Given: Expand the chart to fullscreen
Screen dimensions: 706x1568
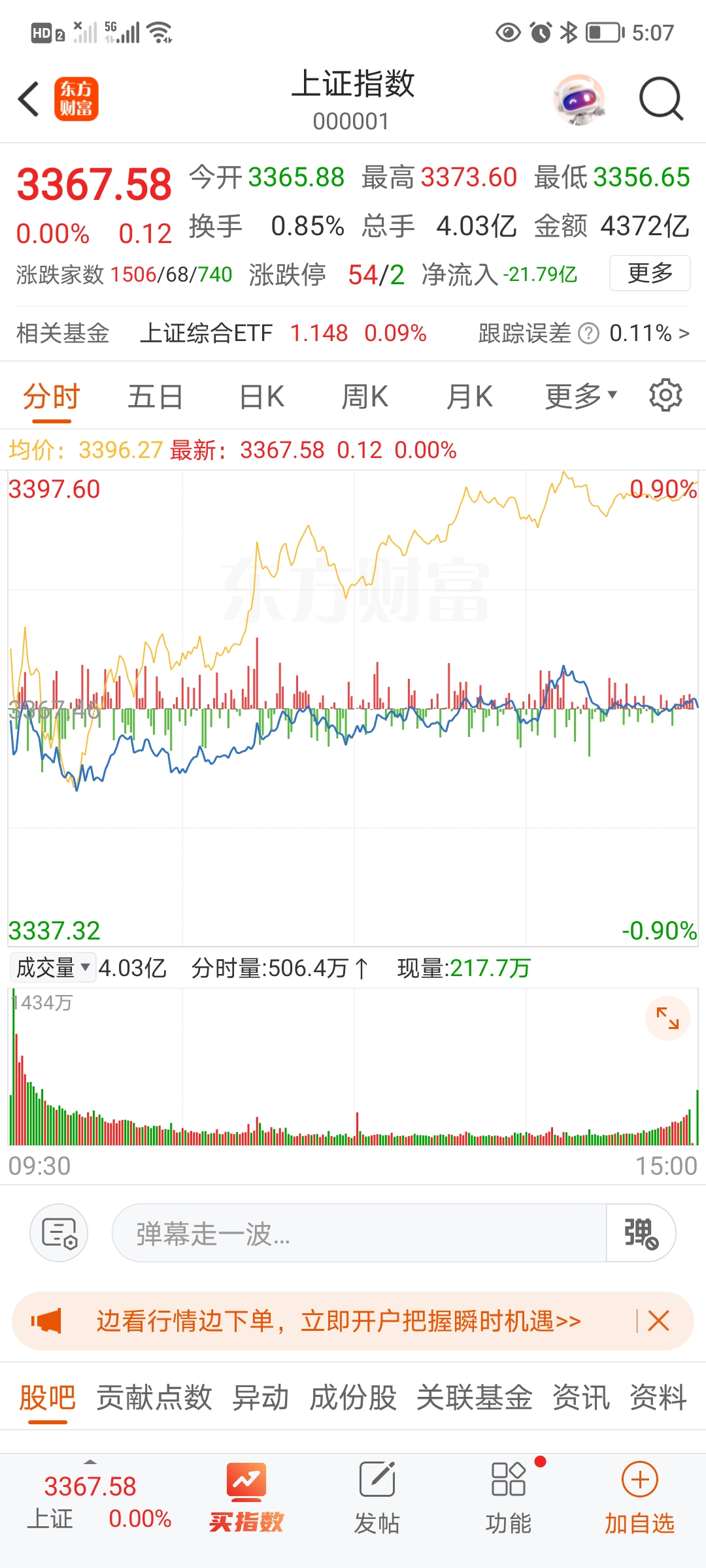Looking at the screenshot, I should (x=667, y=1018).
